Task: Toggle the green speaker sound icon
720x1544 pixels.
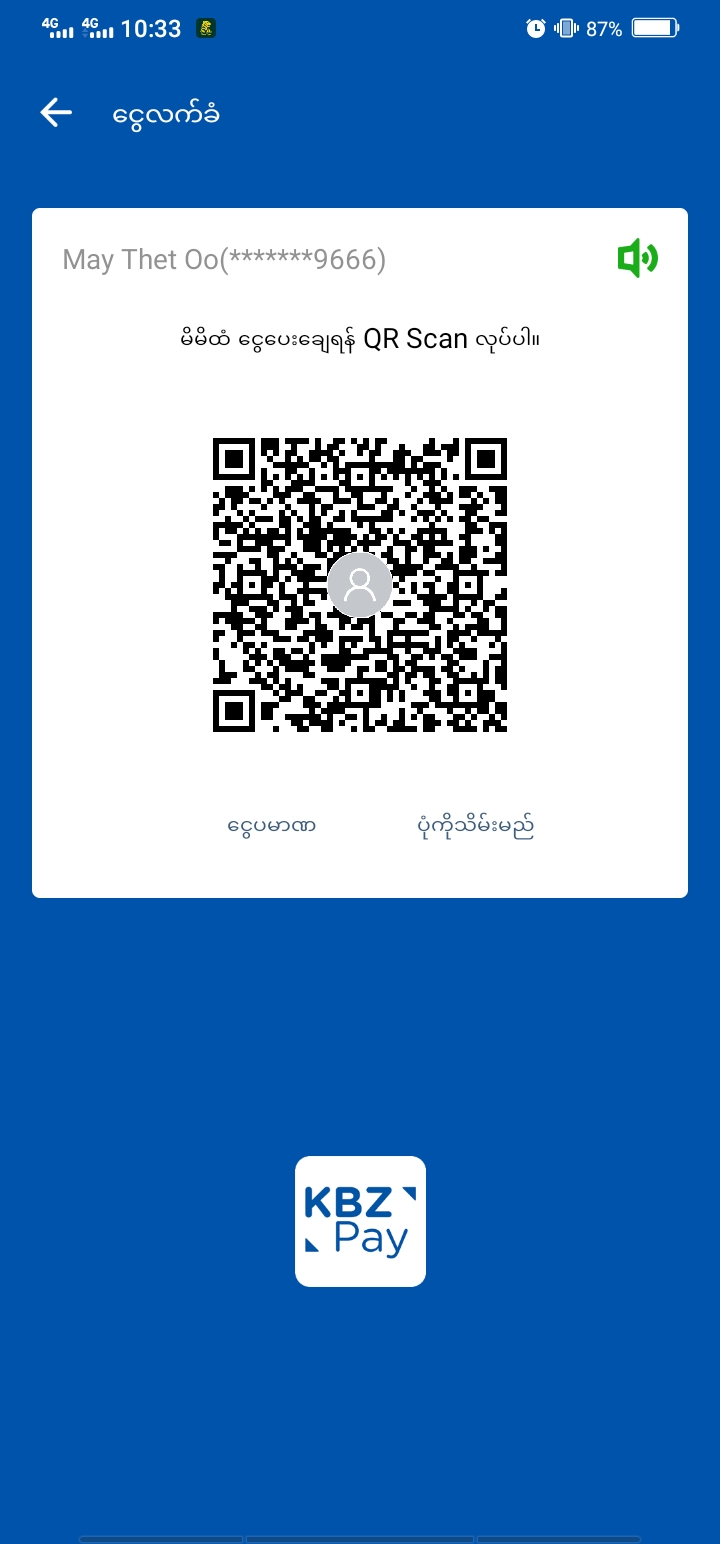Action: pos(637,260)
